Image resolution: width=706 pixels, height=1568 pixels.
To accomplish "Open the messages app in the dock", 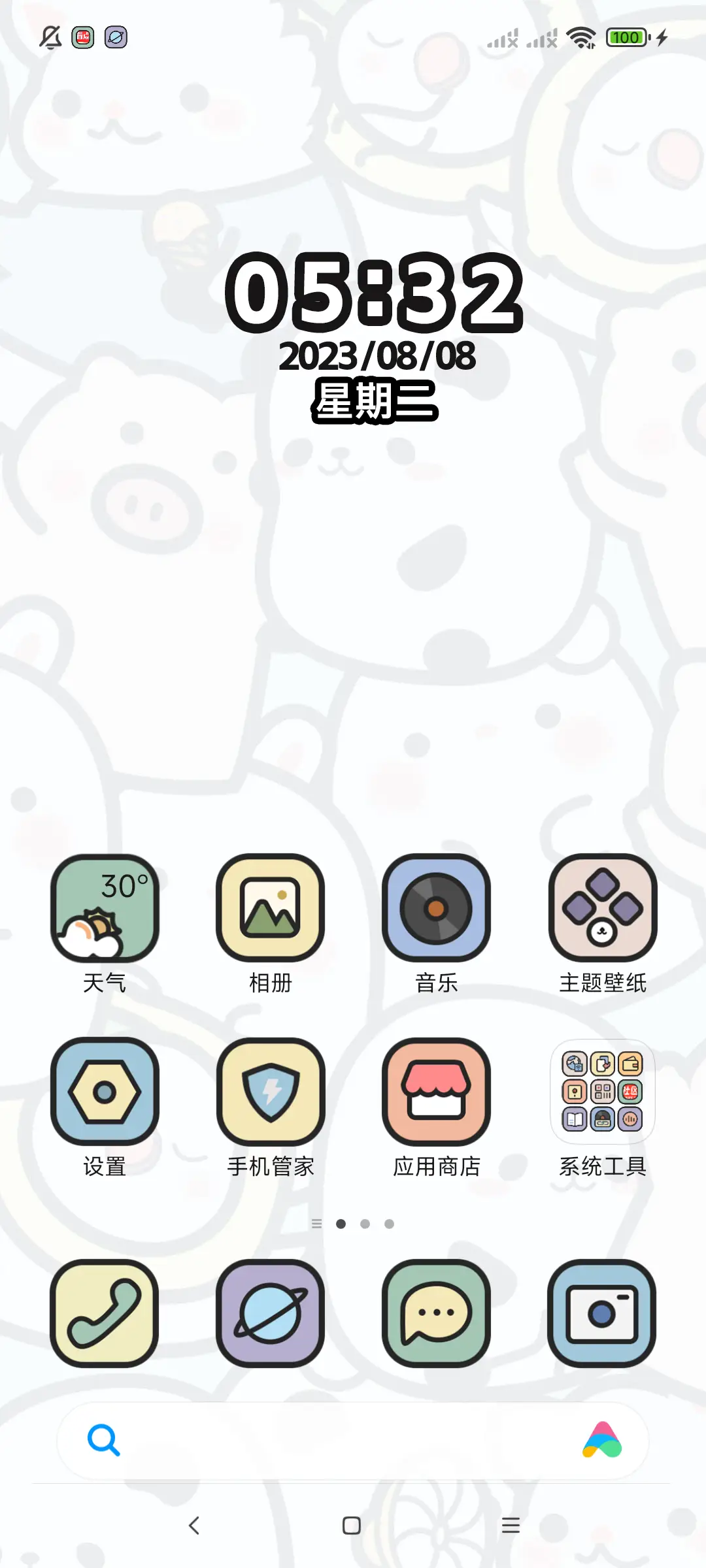I will click(x=436, y=1313).
